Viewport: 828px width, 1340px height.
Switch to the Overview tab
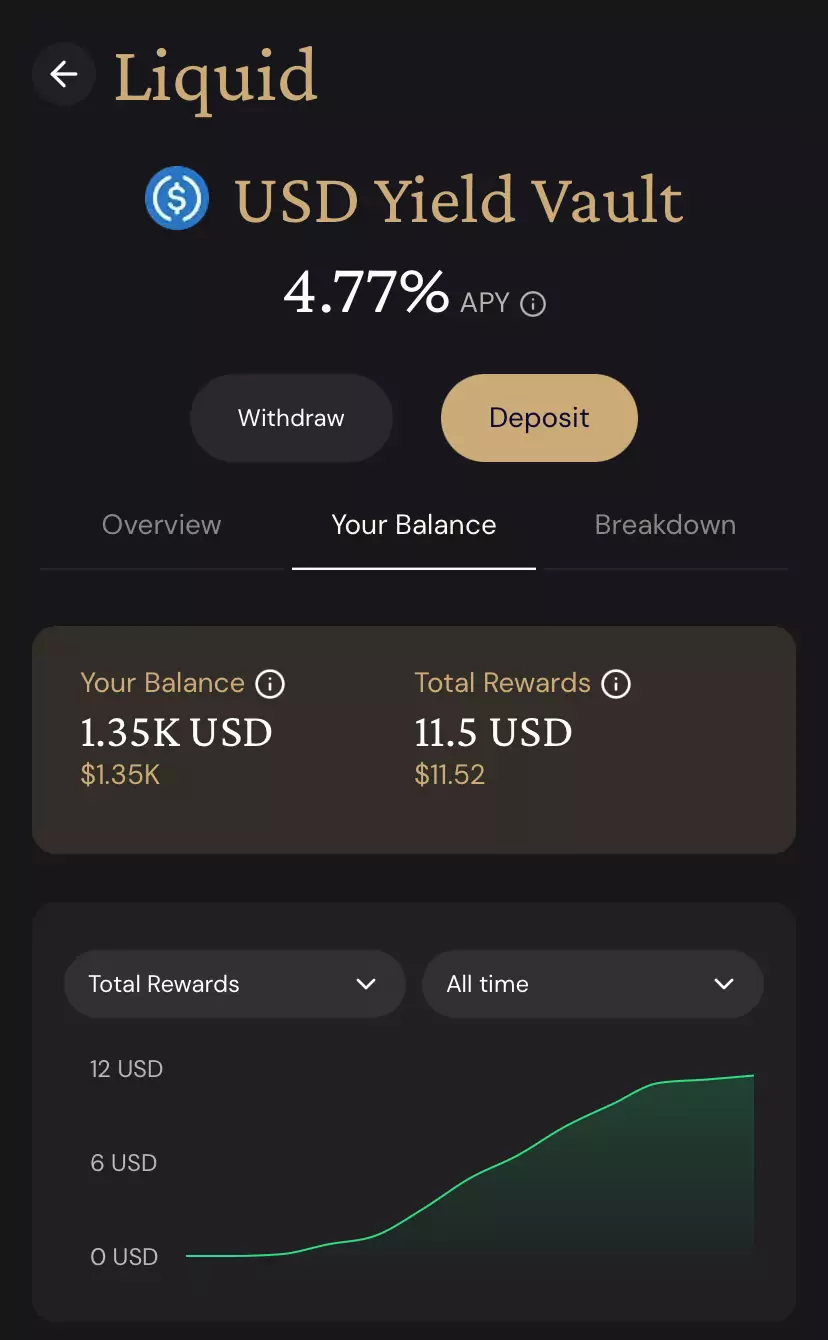pos(162,525)
